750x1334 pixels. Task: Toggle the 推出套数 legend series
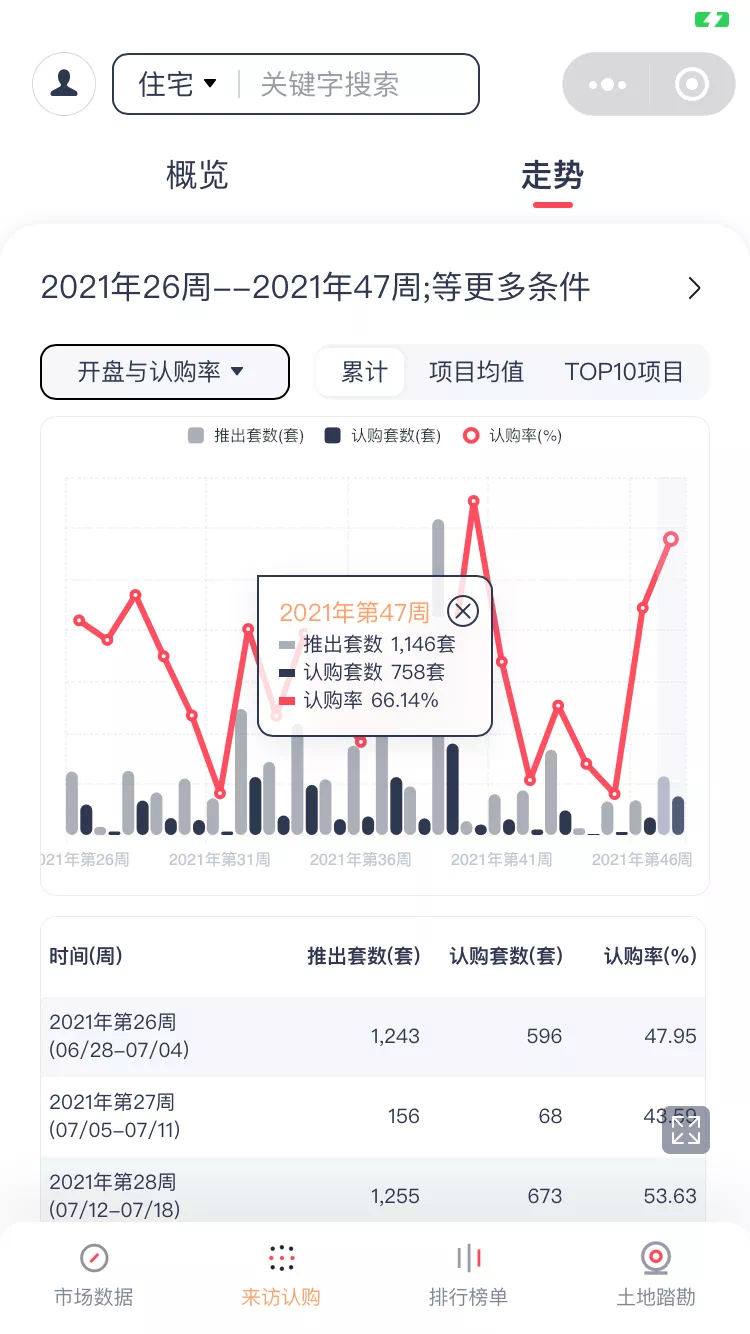pos(246,436)
